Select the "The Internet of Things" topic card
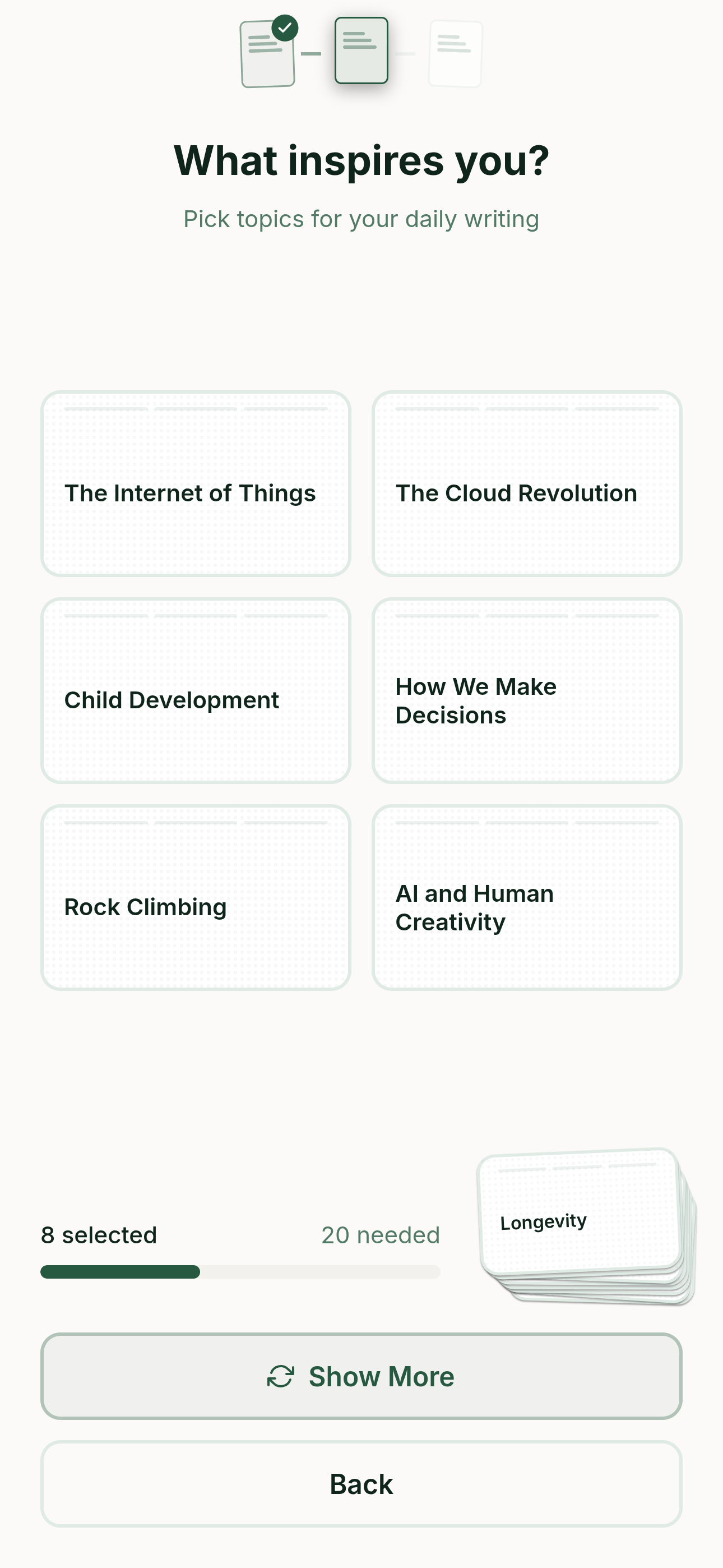Viewport: 723px width, 1568px height. [x=194, y=483]
